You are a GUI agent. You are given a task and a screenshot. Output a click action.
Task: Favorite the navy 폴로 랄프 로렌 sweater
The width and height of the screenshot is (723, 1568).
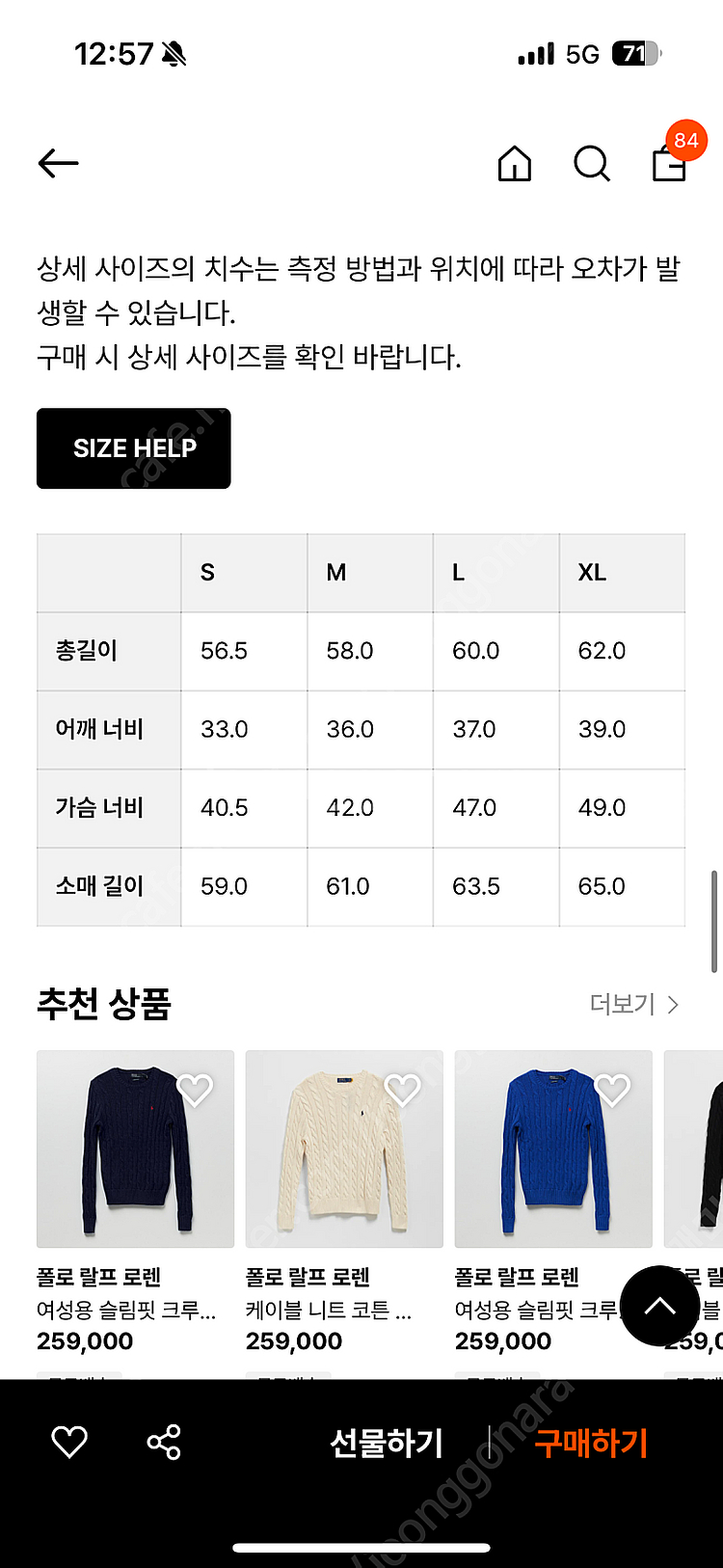click(x=196, y=1088)
